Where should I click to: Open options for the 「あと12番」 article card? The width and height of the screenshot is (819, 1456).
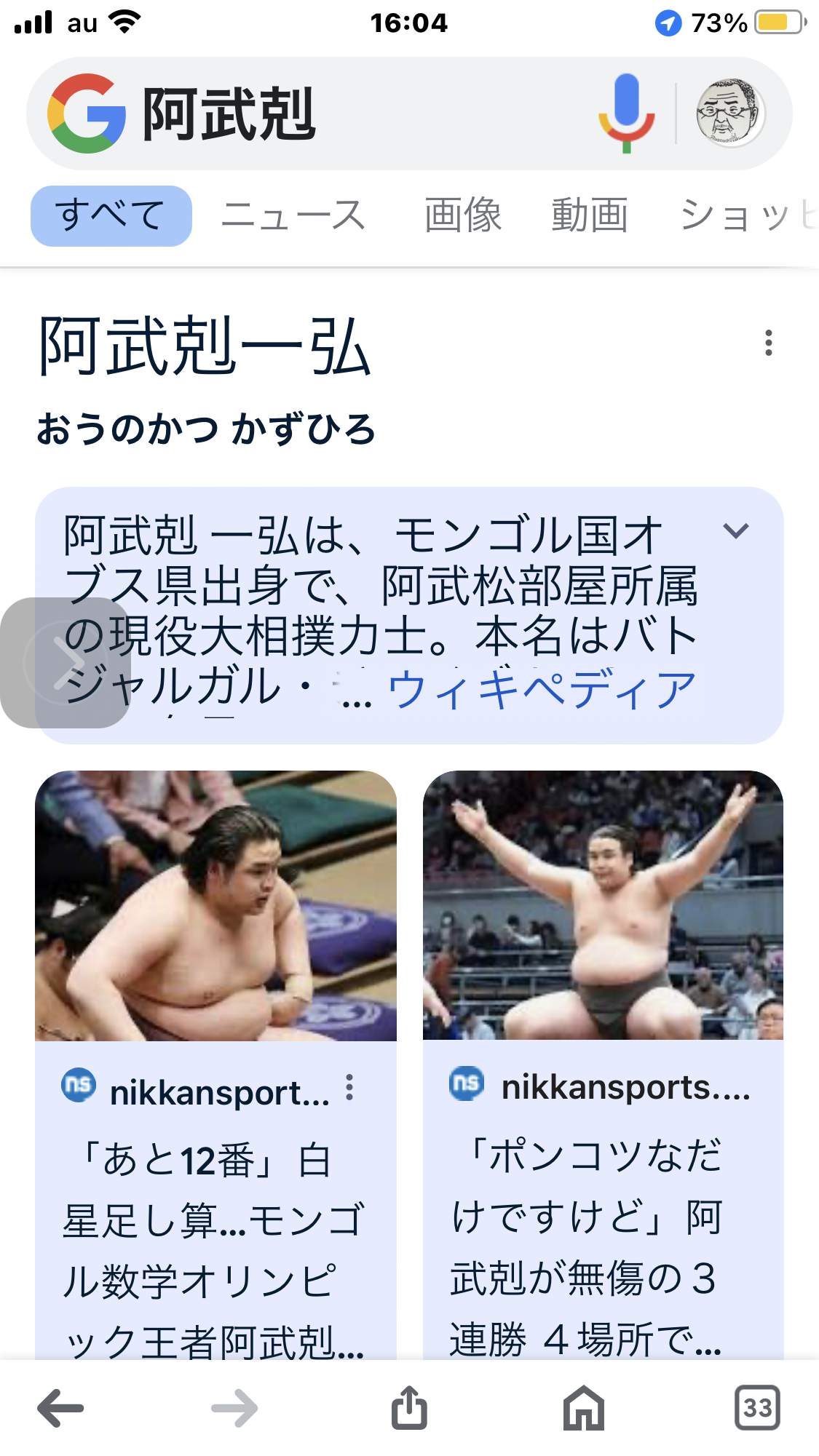pyautogui.click(x=350, y=1087)
